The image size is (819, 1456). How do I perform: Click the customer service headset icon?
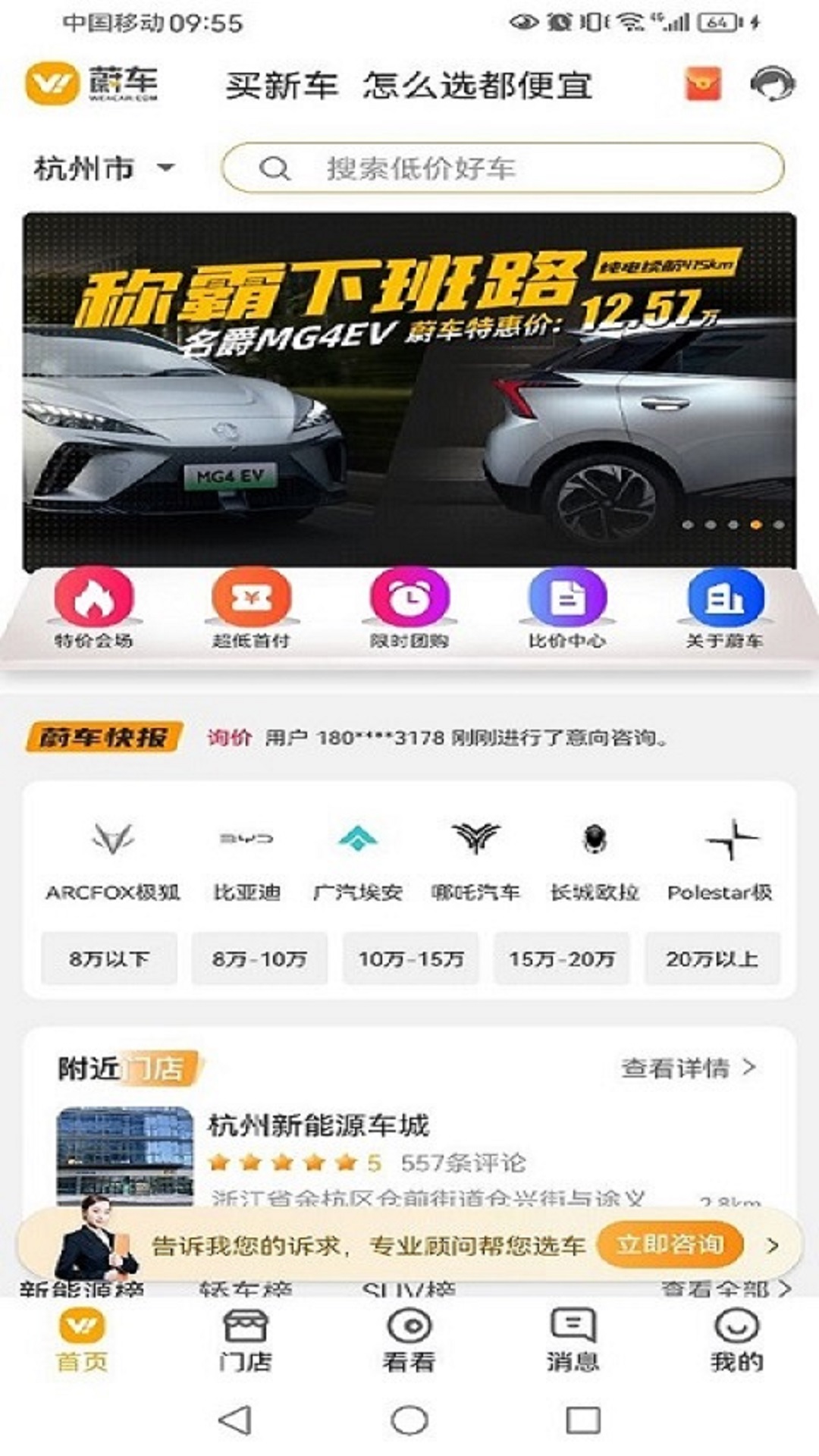coord(773,85)
